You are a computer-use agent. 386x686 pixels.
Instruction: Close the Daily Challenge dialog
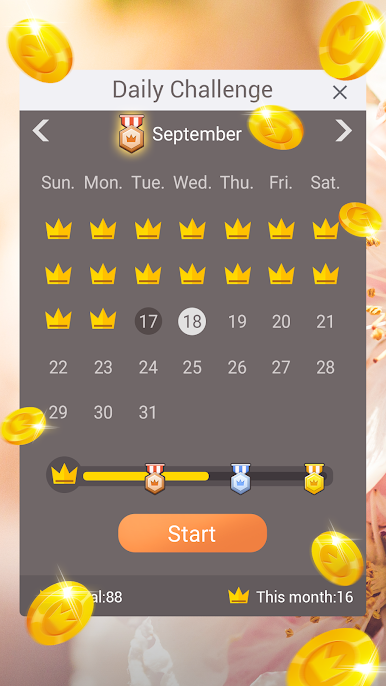click(340, 92)
